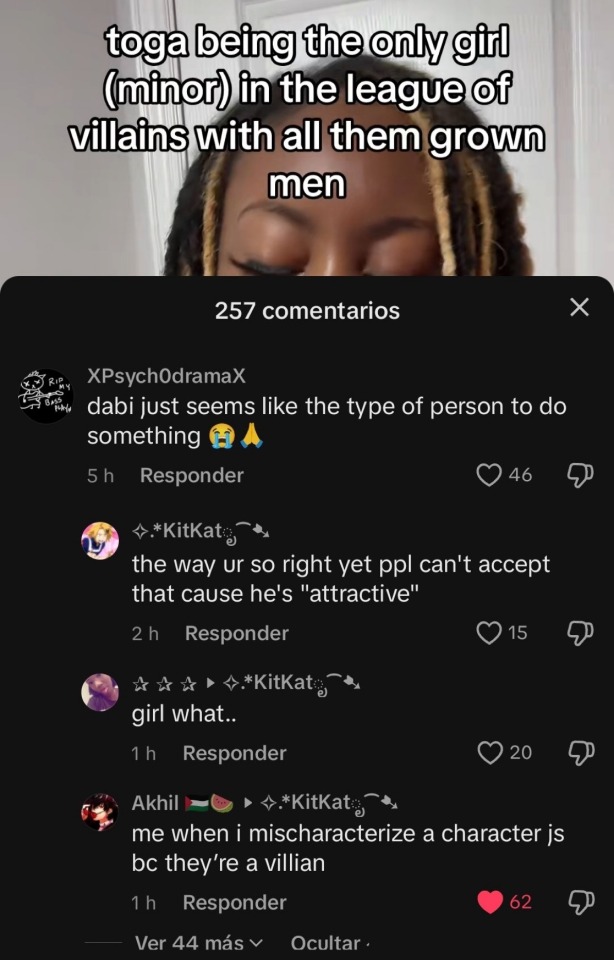Viewport: 614px width, 960px height.
Task: Unlike Akhil's comment with 62 likes
Action: (490, 902)
